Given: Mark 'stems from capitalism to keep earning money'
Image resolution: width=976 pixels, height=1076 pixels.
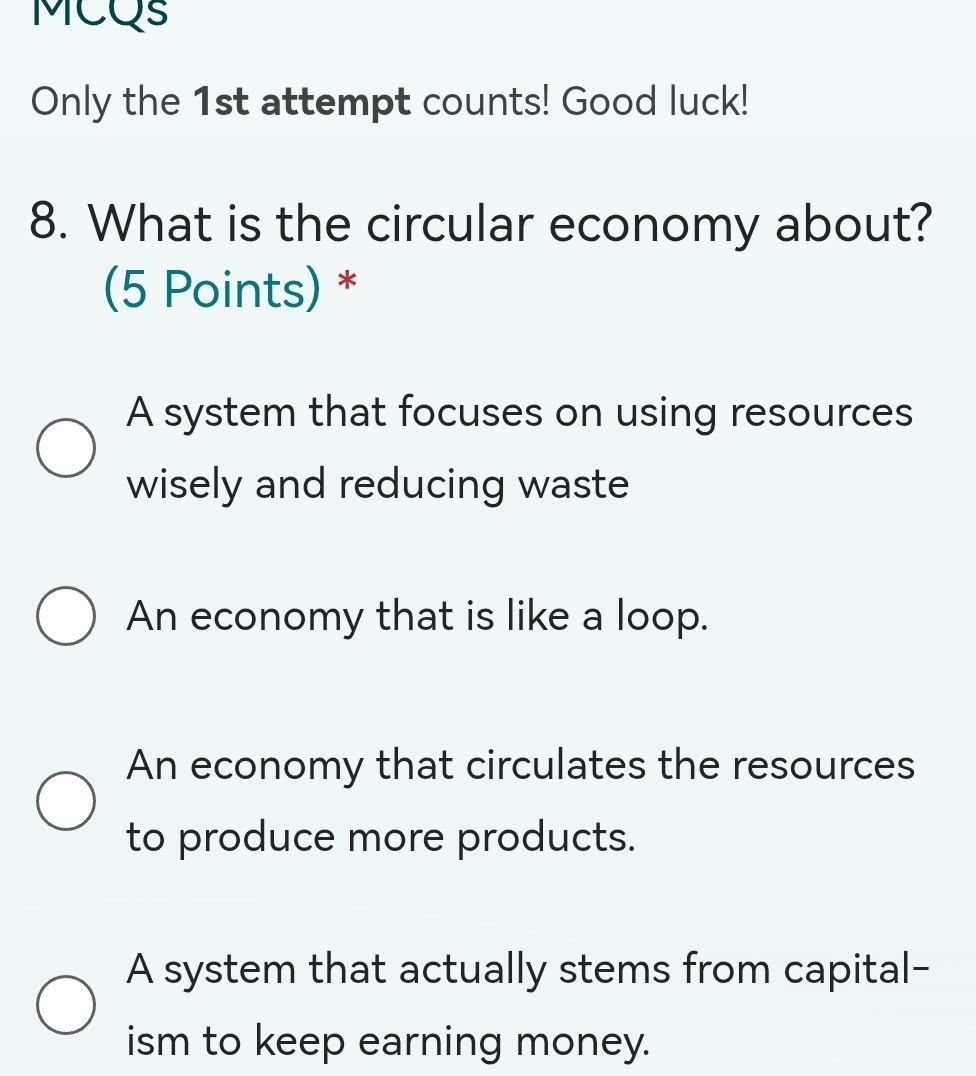Looking at the screenshot, I should coord(67,1005).
